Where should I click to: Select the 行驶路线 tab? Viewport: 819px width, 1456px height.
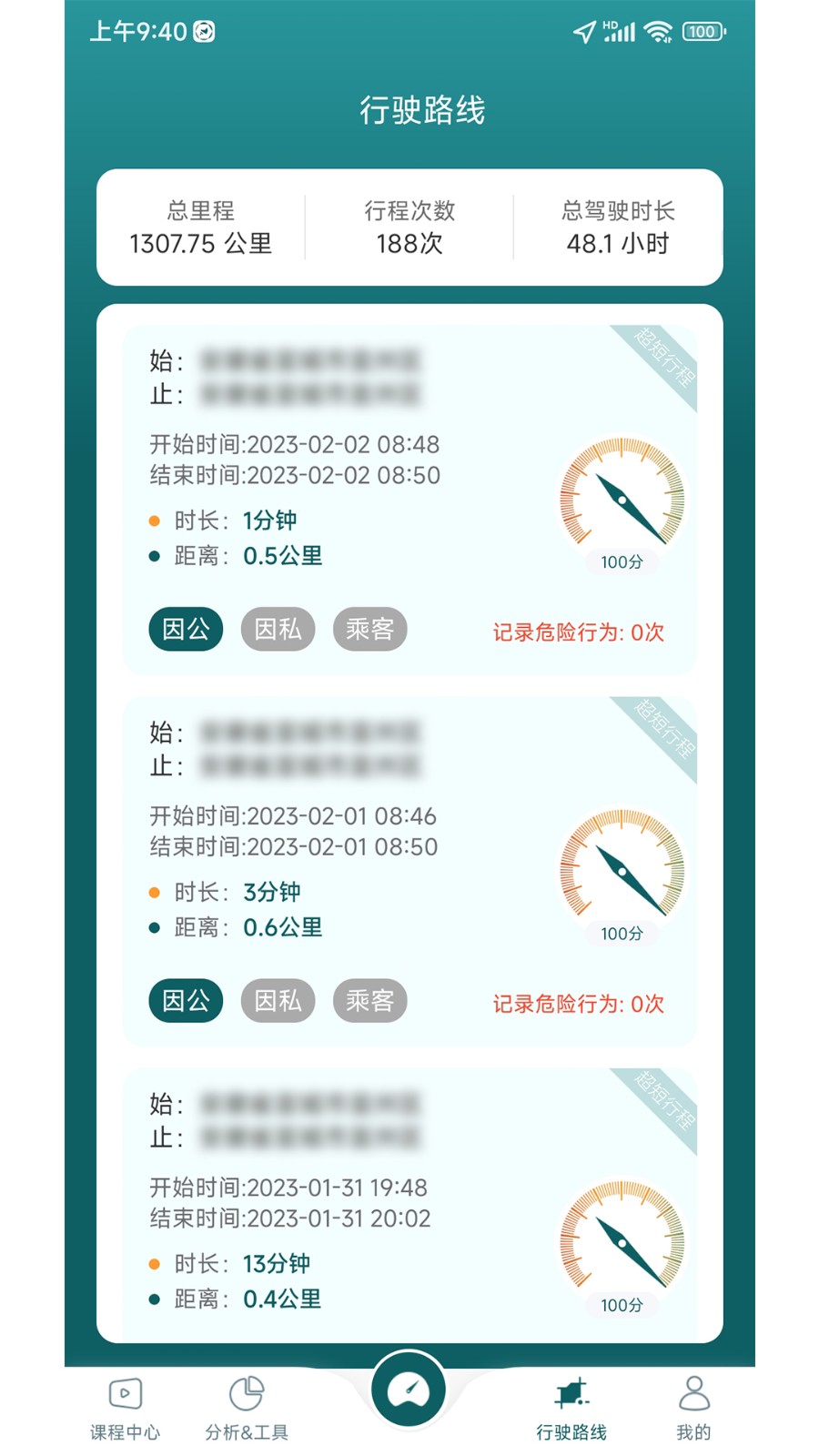click(x=571, y=1408)
